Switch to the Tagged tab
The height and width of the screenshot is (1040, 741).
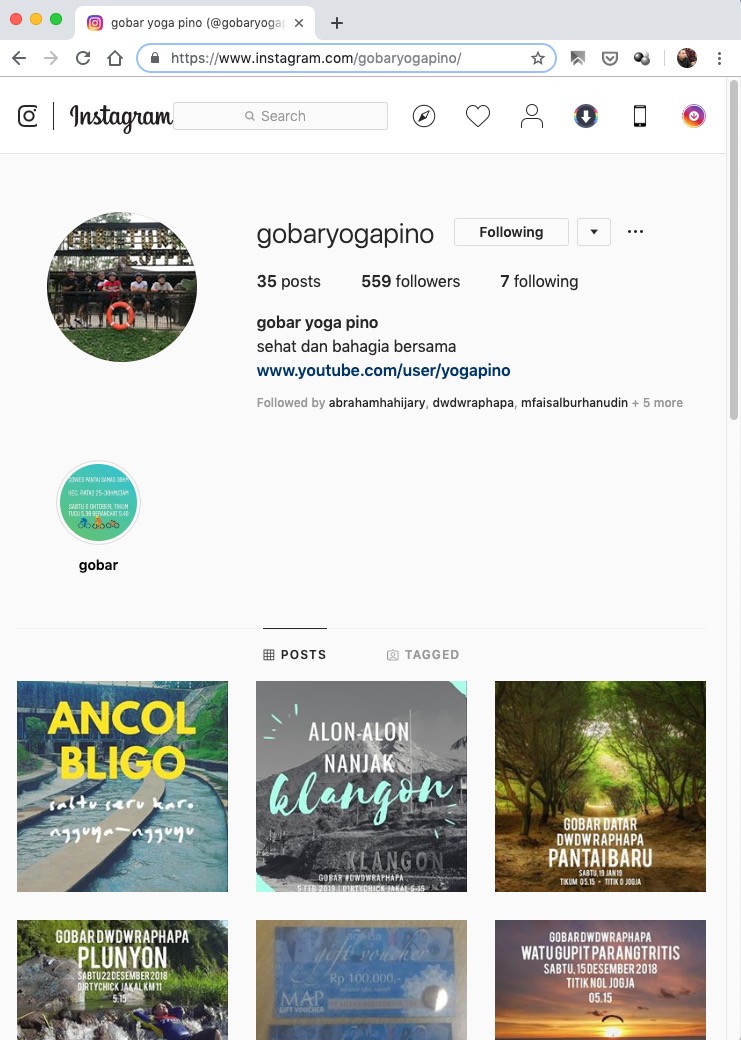point(423,655)
